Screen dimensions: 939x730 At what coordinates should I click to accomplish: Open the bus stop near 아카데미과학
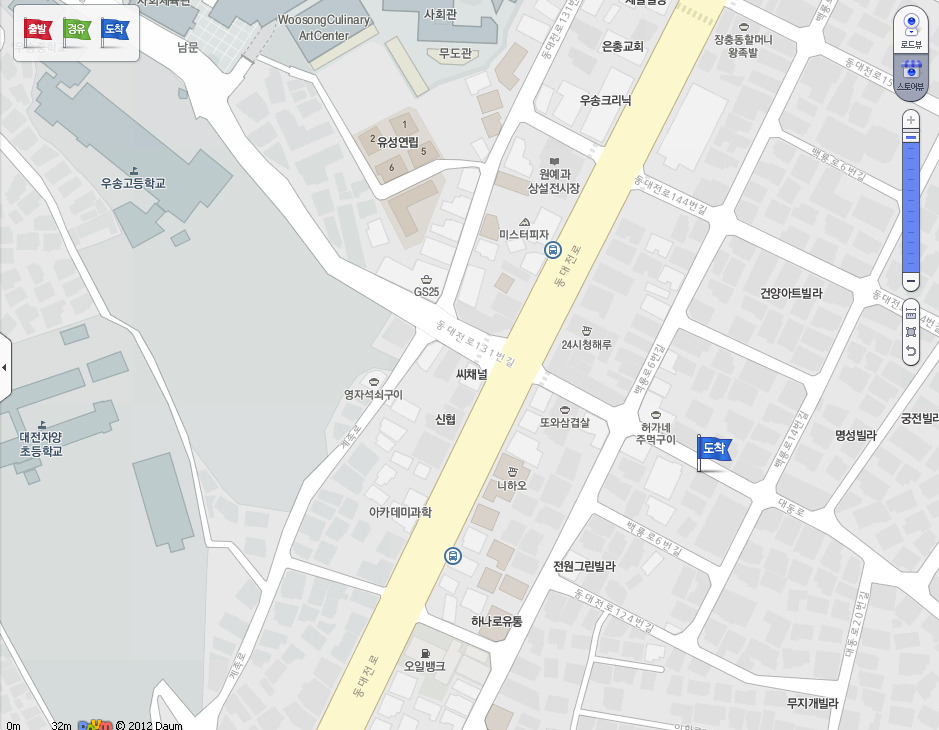(453, 556)
